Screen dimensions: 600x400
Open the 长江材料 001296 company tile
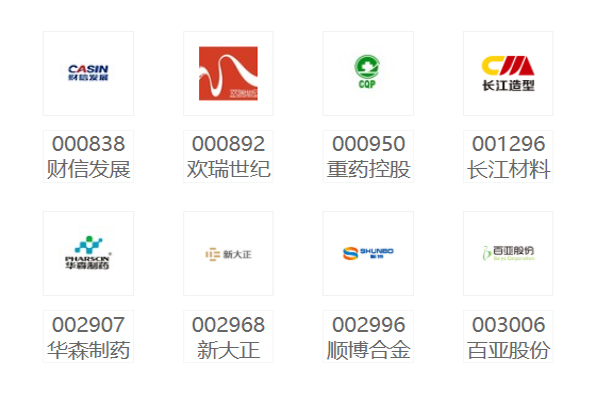pyautogui.click(x=508, y=73)
